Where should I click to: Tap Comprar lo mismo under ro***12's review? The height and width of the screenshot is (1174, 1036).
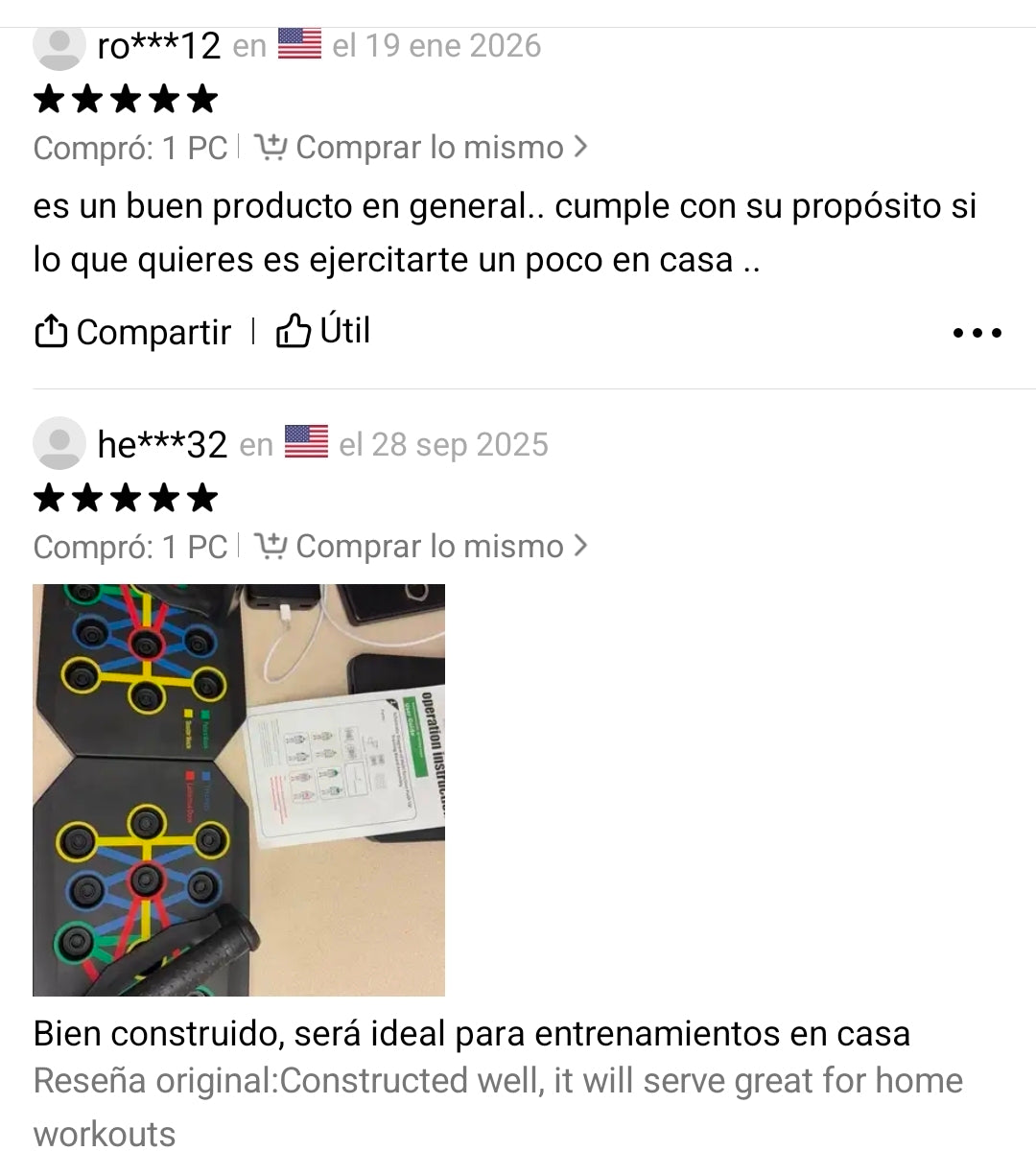(x=421, y=148)
